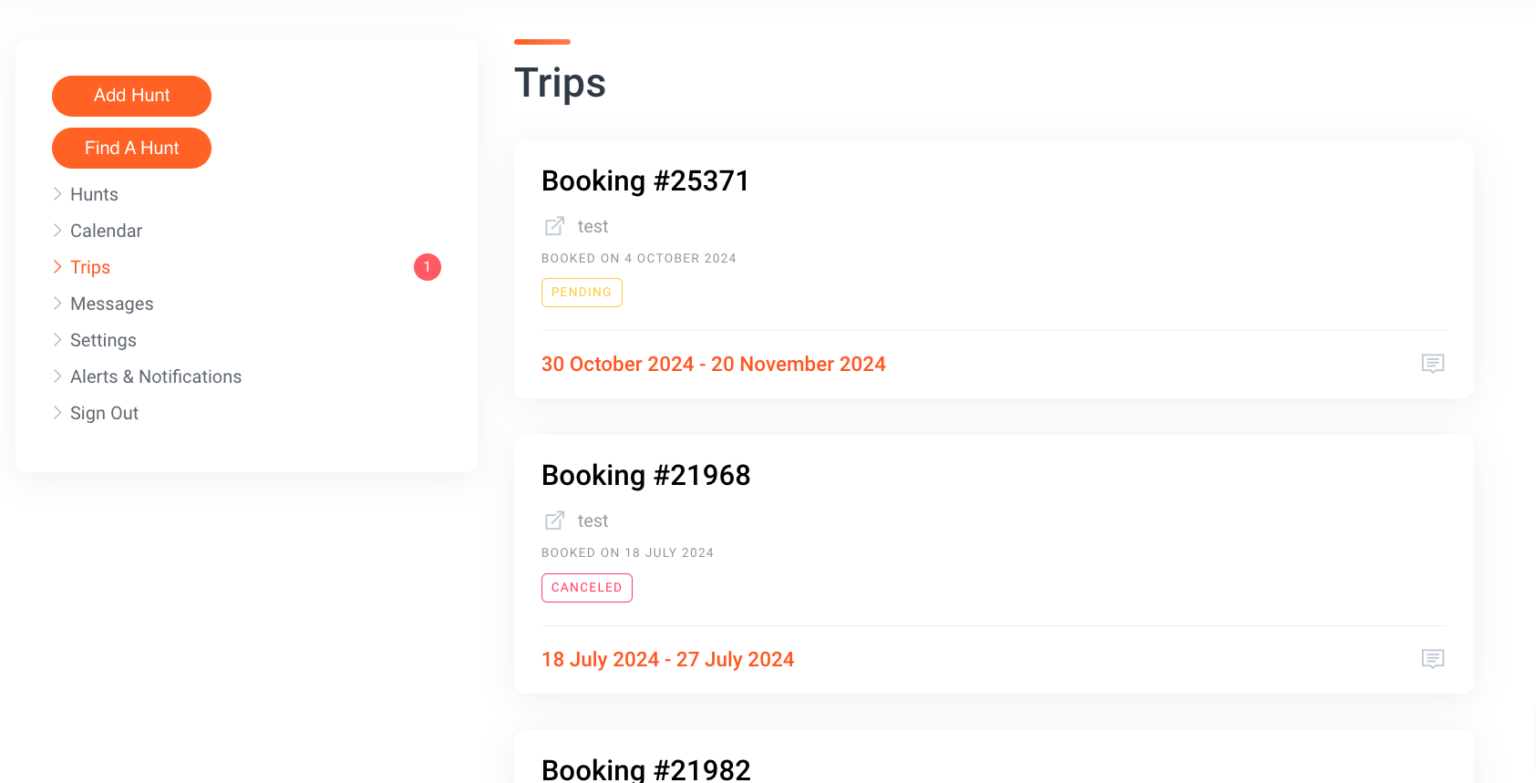Tap the Add Hunt button

(x=131, y=96)
